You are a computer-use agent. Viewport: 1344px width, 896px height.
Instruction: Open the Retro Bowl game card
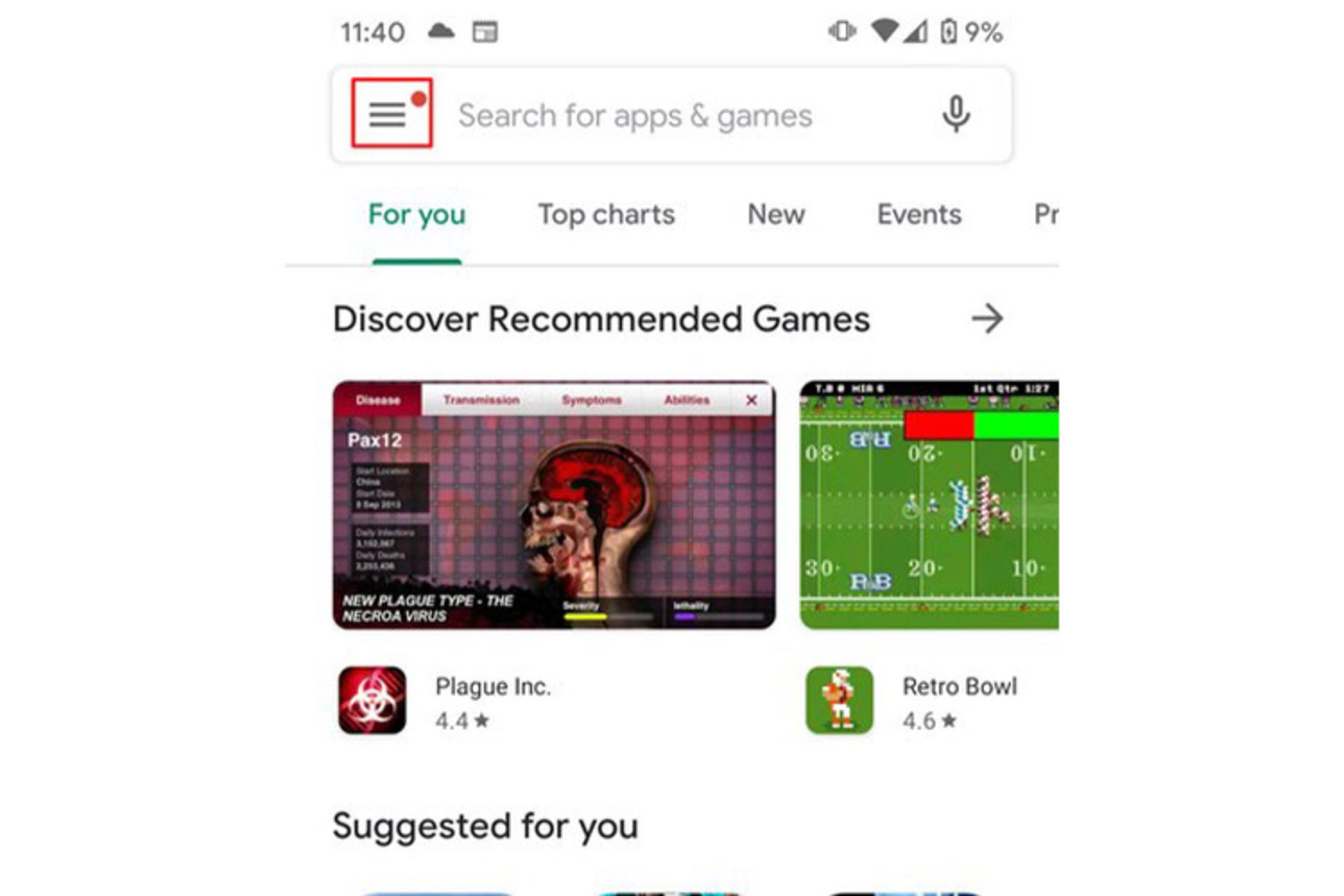point(928,505)
